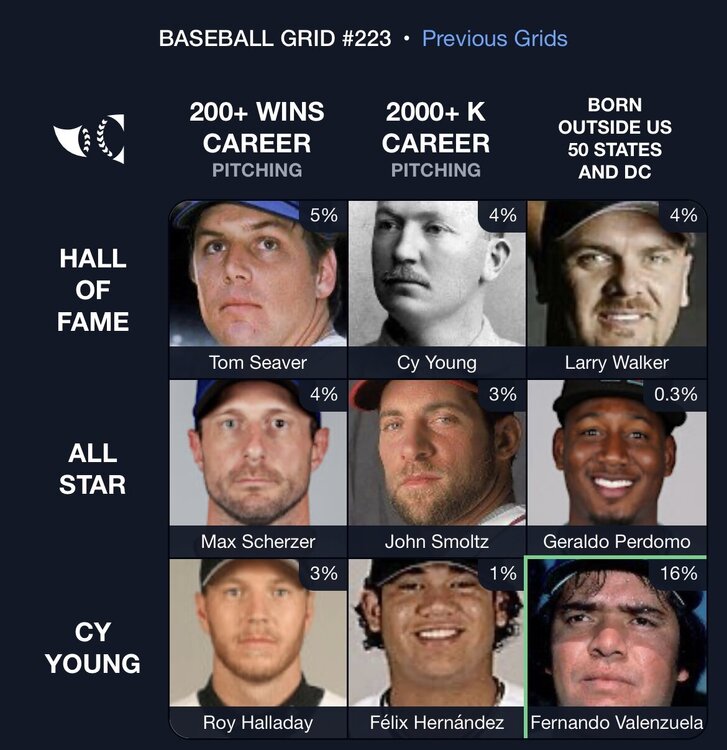Select the Félix Hernández cell

pos(436,647)
